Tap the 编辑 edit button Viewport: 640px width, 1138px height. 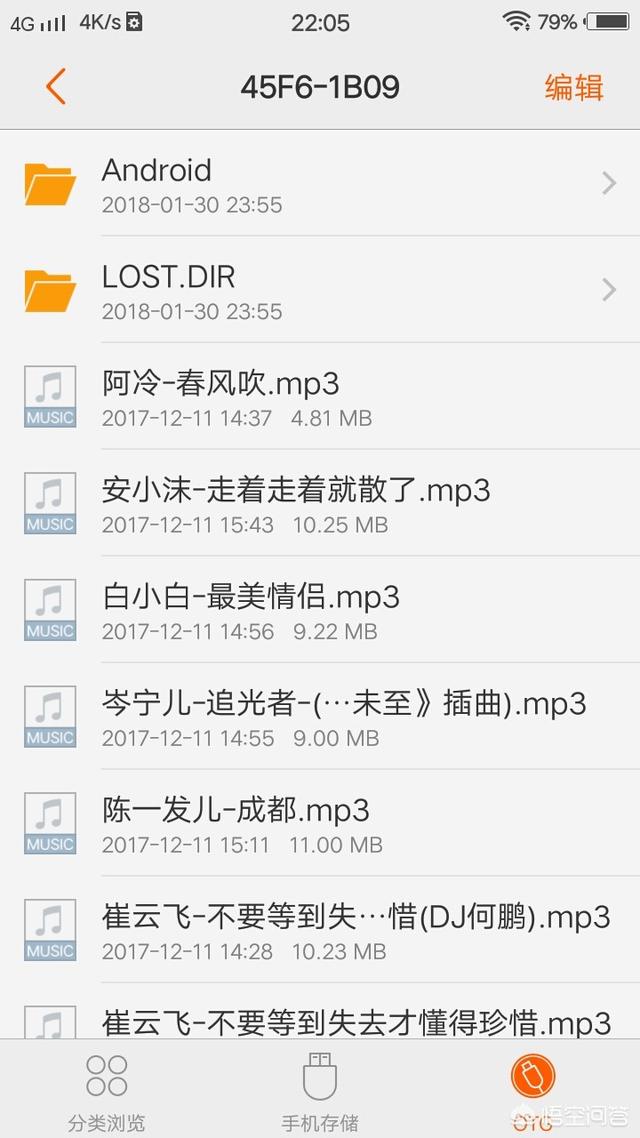coord(574,87)
